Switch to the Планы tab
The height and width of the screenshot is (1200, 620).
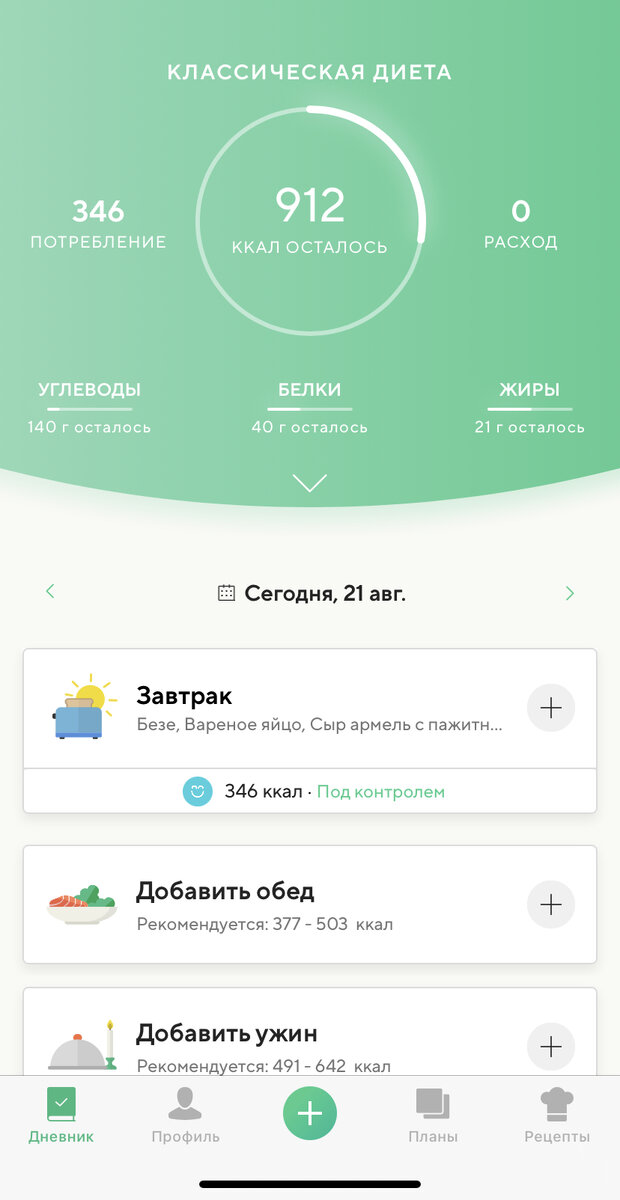point(433,1116)
